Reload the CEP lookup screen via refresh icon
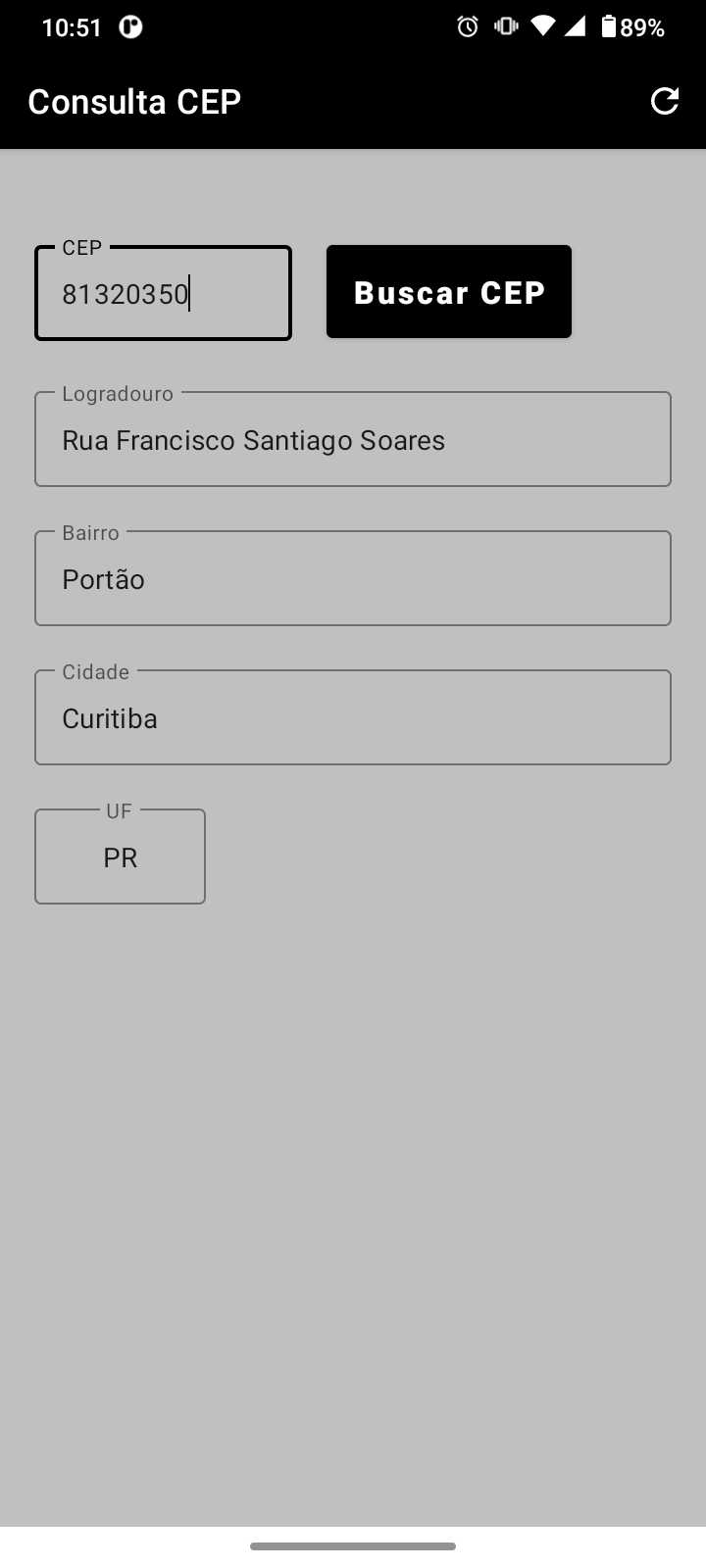Viewport: 706px width, 1568px height. coord(666,100)
